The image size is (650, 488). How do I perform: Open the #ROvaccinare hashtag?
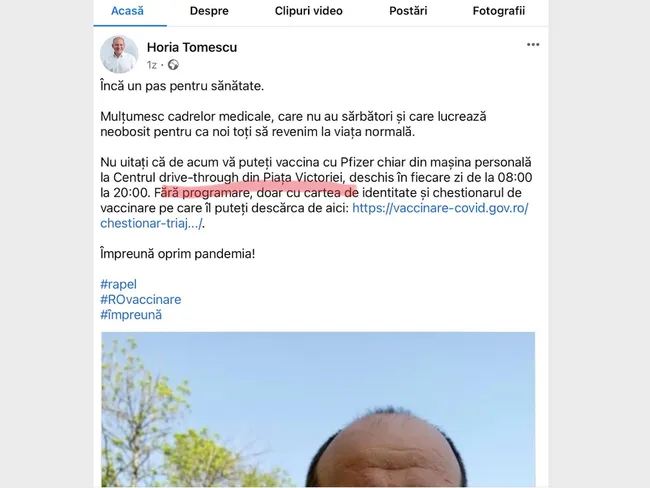point(141,299)
